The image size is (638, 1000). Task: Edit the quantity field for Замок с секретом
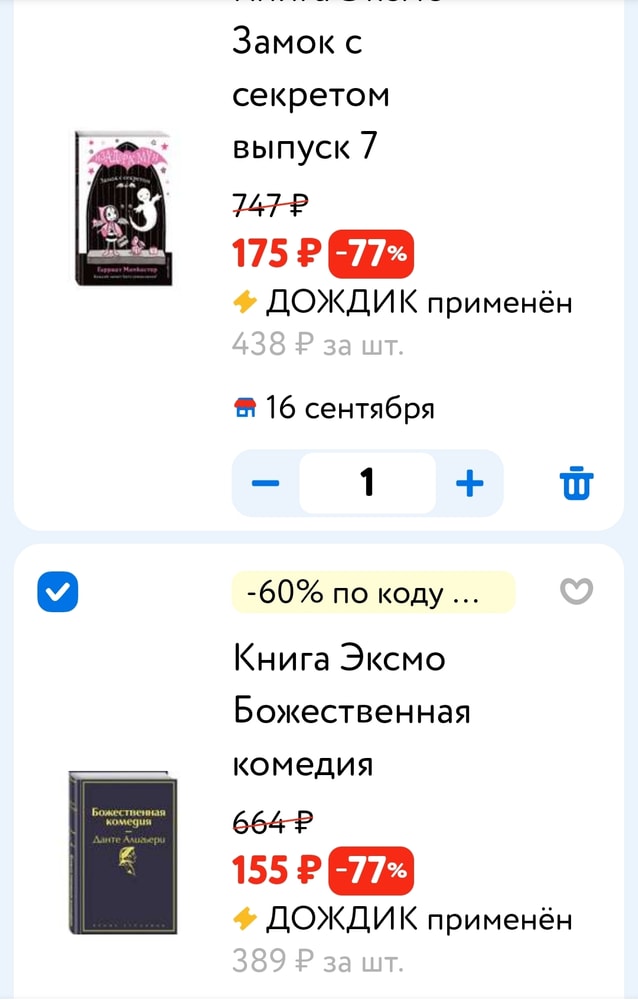(367, 484)
